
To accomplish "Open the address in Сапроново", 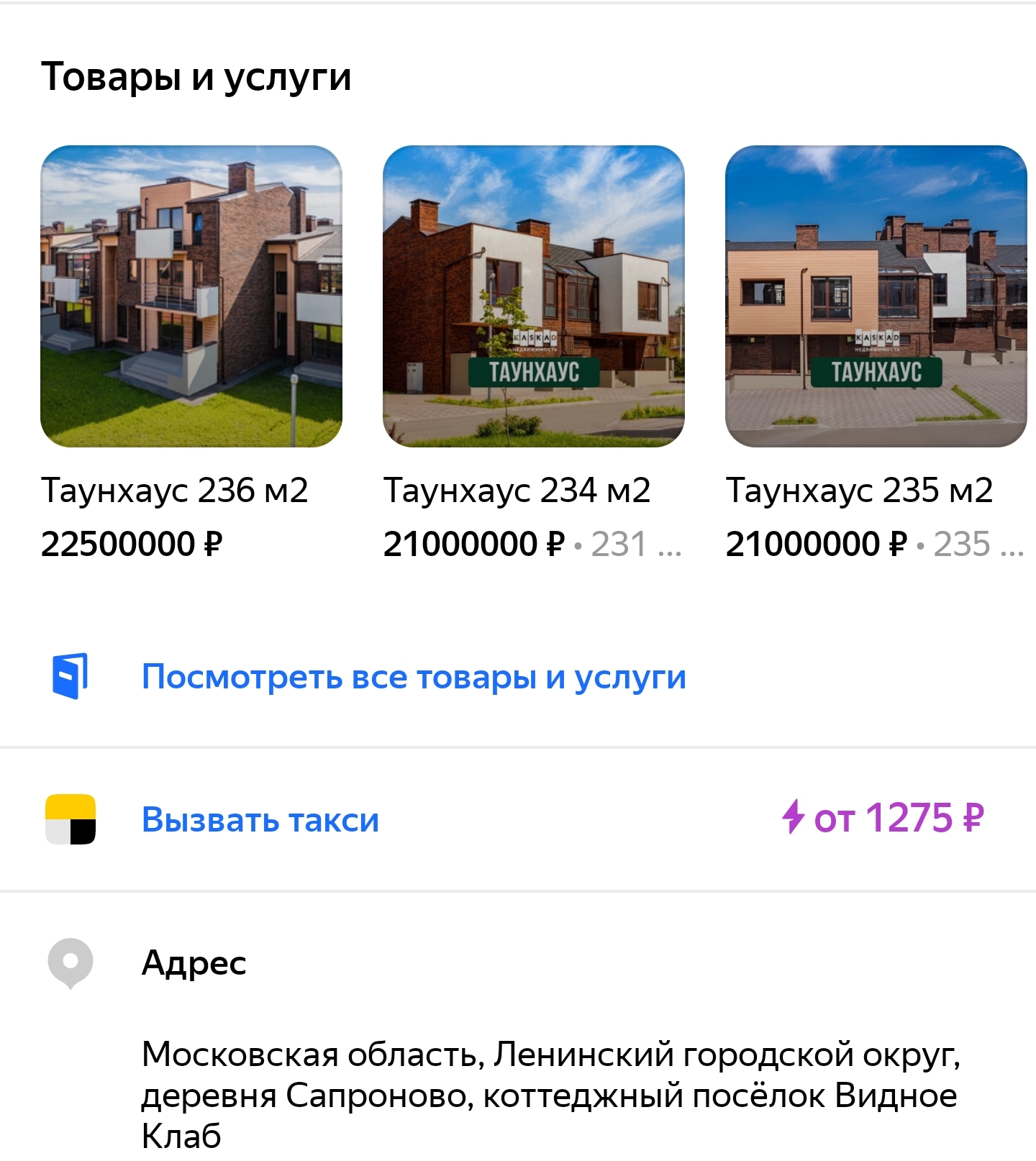I will pos(550,1095).
